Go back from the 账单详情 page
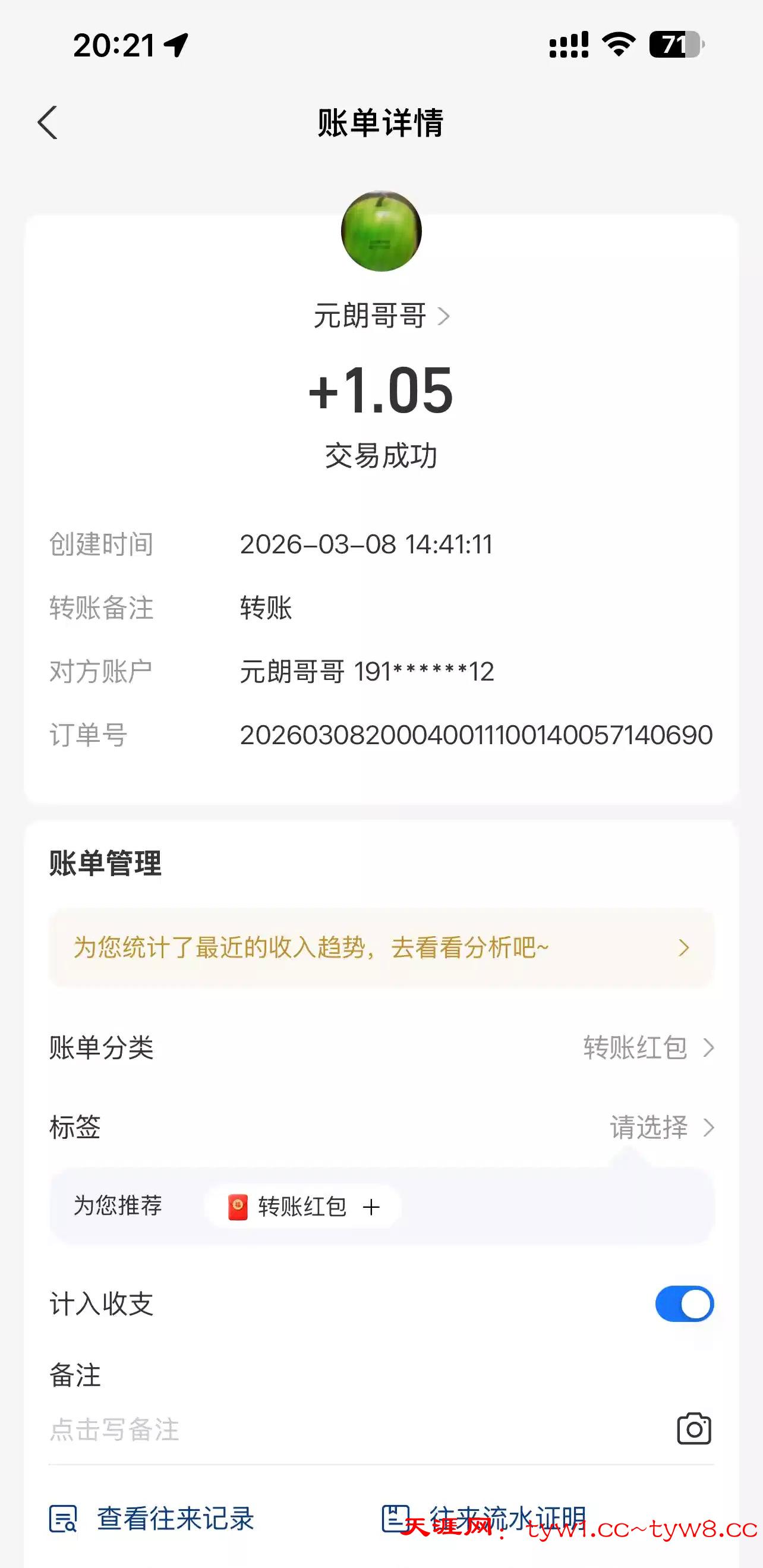 (48, 123)
